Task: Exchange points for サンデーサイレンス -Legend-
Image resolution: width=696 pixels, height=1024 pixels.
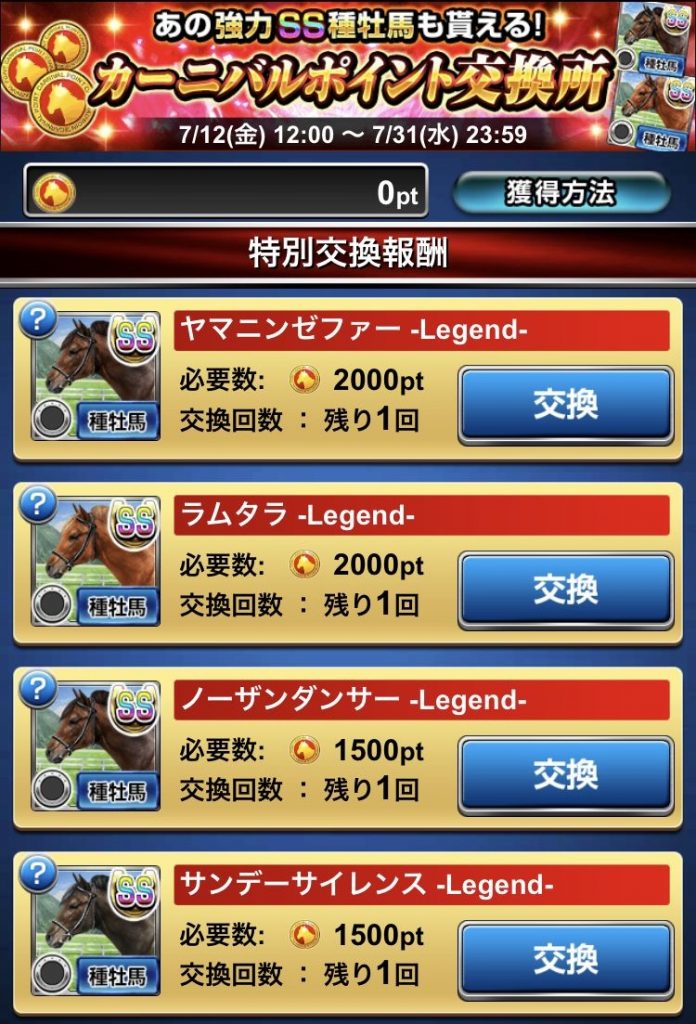Action: point(565,960)
